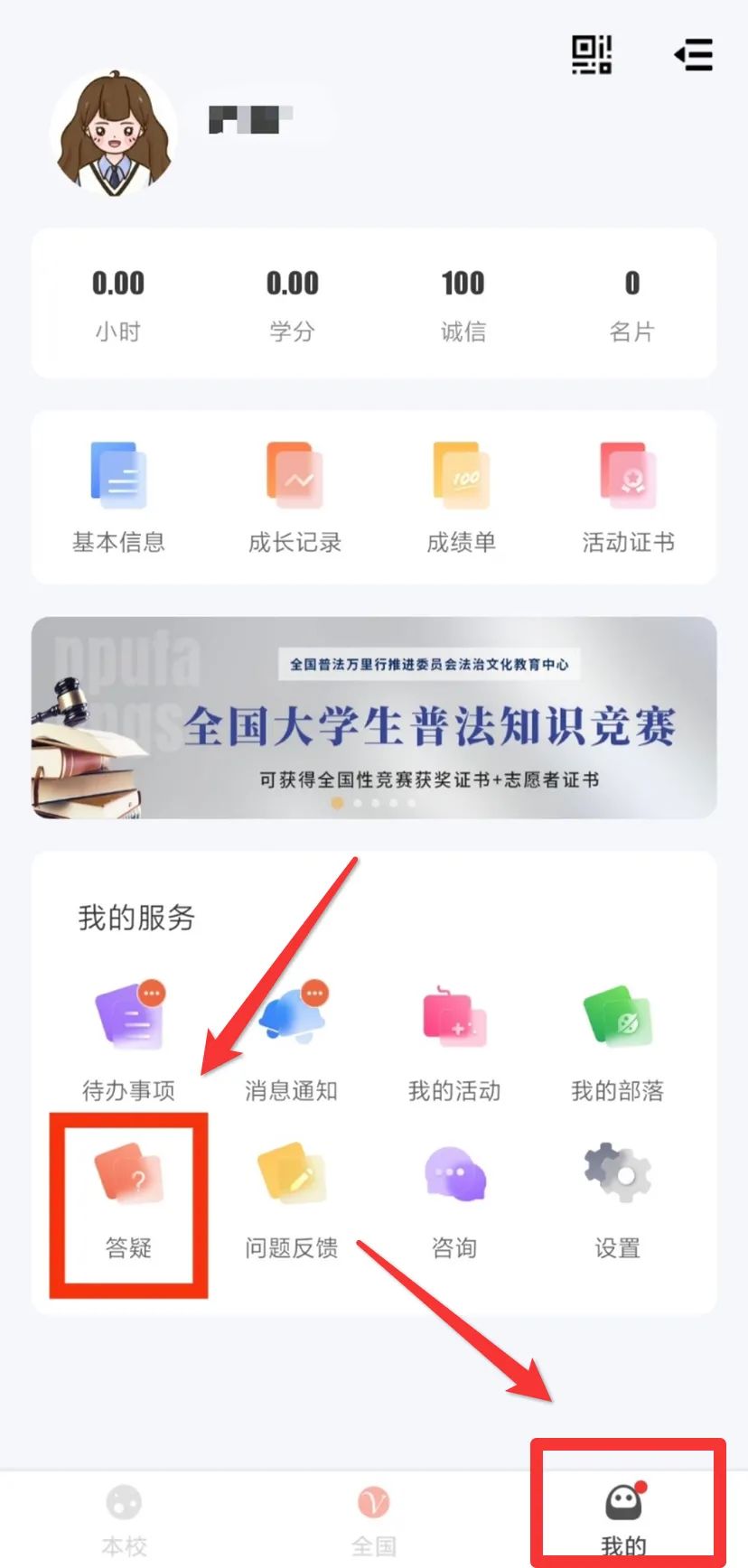
Task: Switch to the 全国 tab
Action: click(374, 1519)
